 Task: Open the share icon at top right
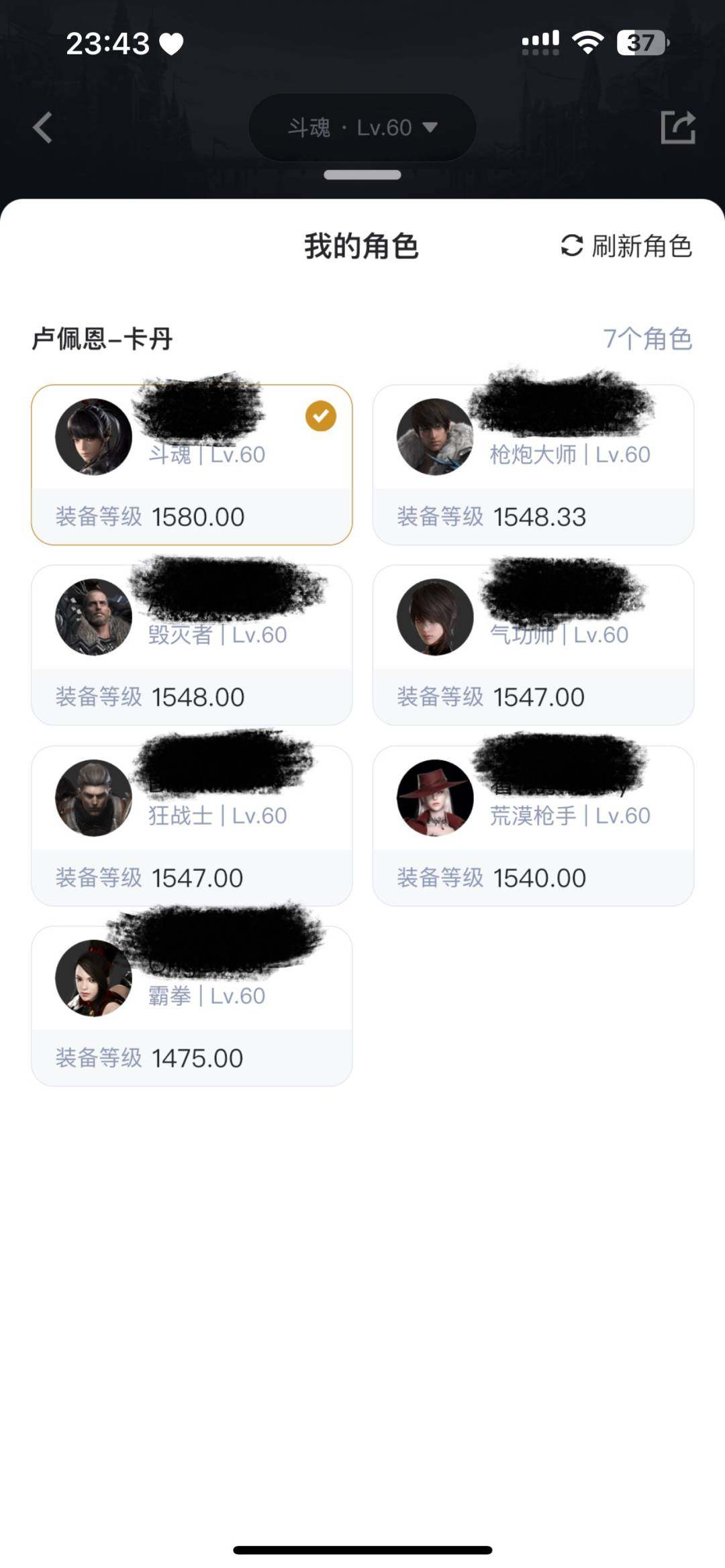[680, 127]
